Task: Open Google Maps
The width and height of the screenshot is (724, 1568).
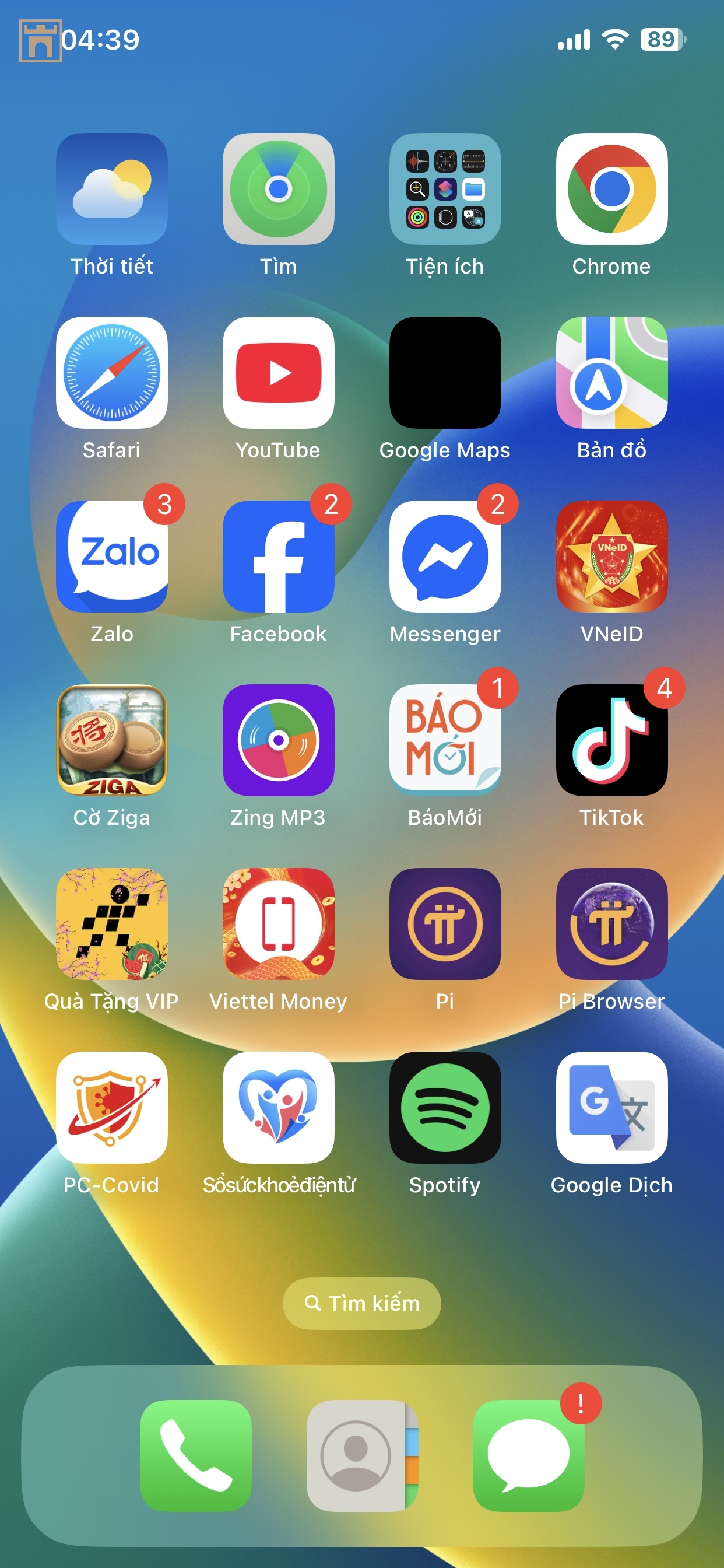Action: coord(445,373)
